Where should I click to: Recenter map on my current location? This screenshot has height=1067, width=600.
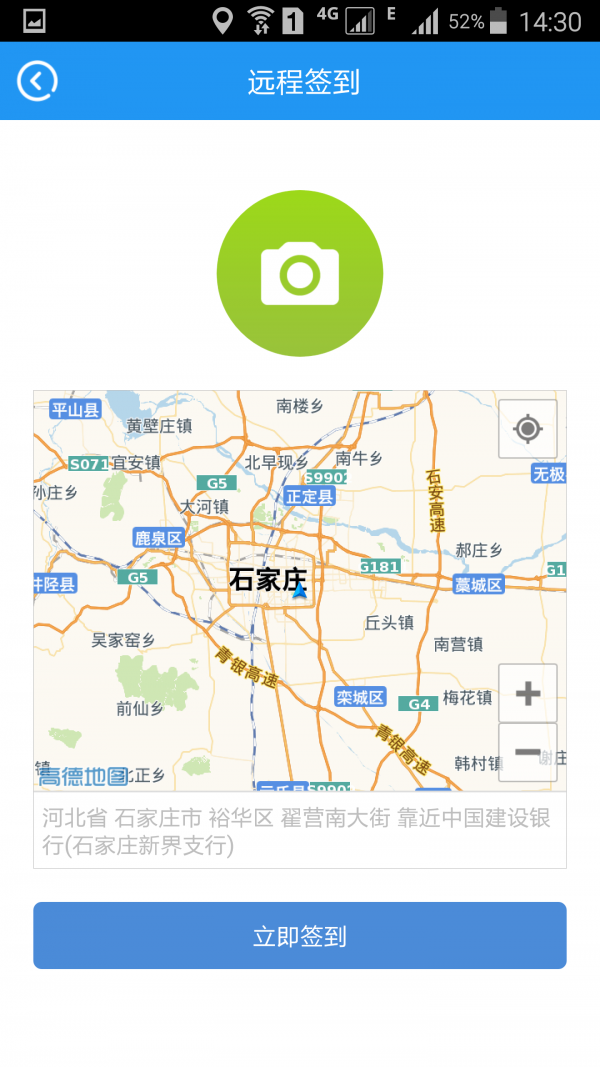[x=527, y=429]
